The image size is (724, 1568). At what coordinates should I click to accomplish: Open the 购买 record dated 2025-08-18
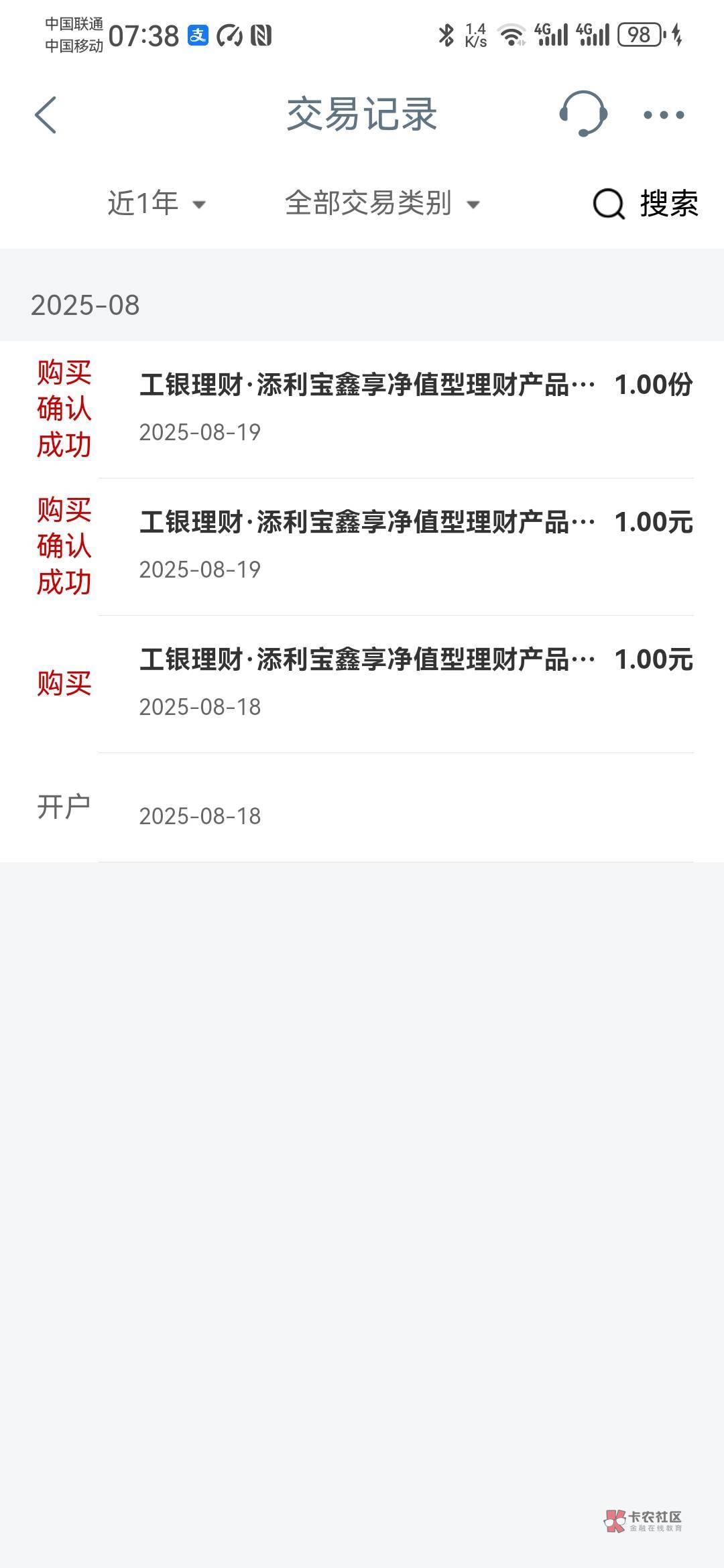(x=396, y=683)
